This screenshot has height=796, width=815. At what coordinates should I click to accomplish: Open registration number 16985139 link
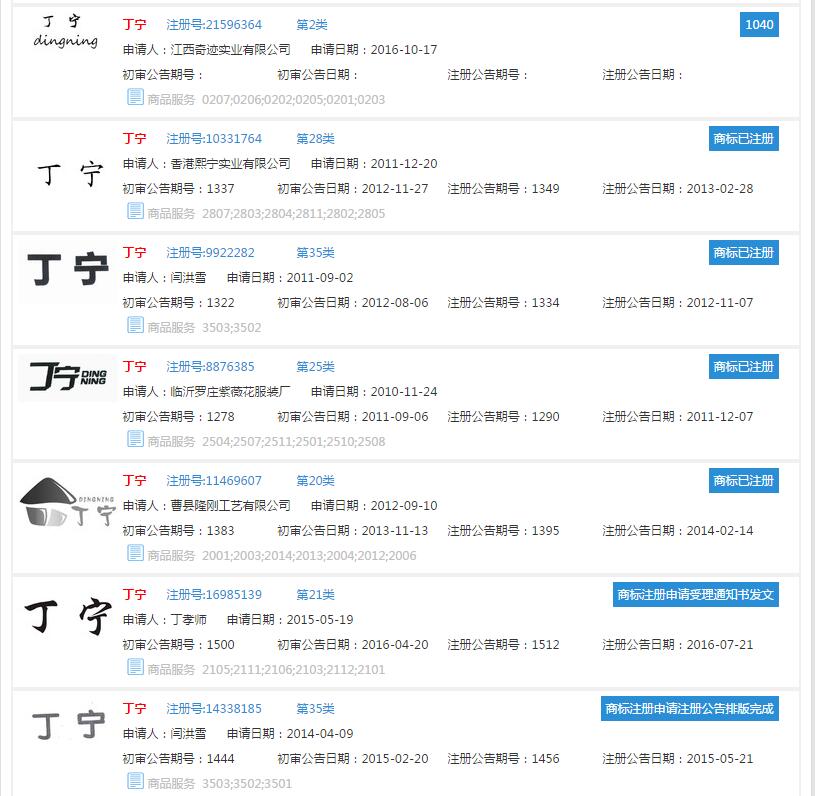point(214,595)
